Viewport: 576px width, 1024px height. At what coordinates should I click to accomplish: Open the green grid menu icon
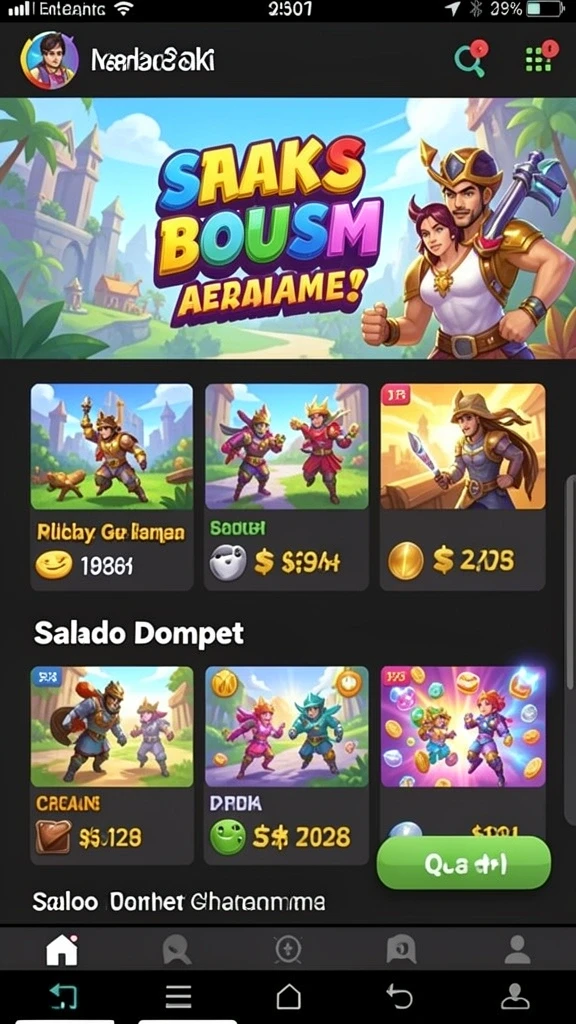coord(541,57)
